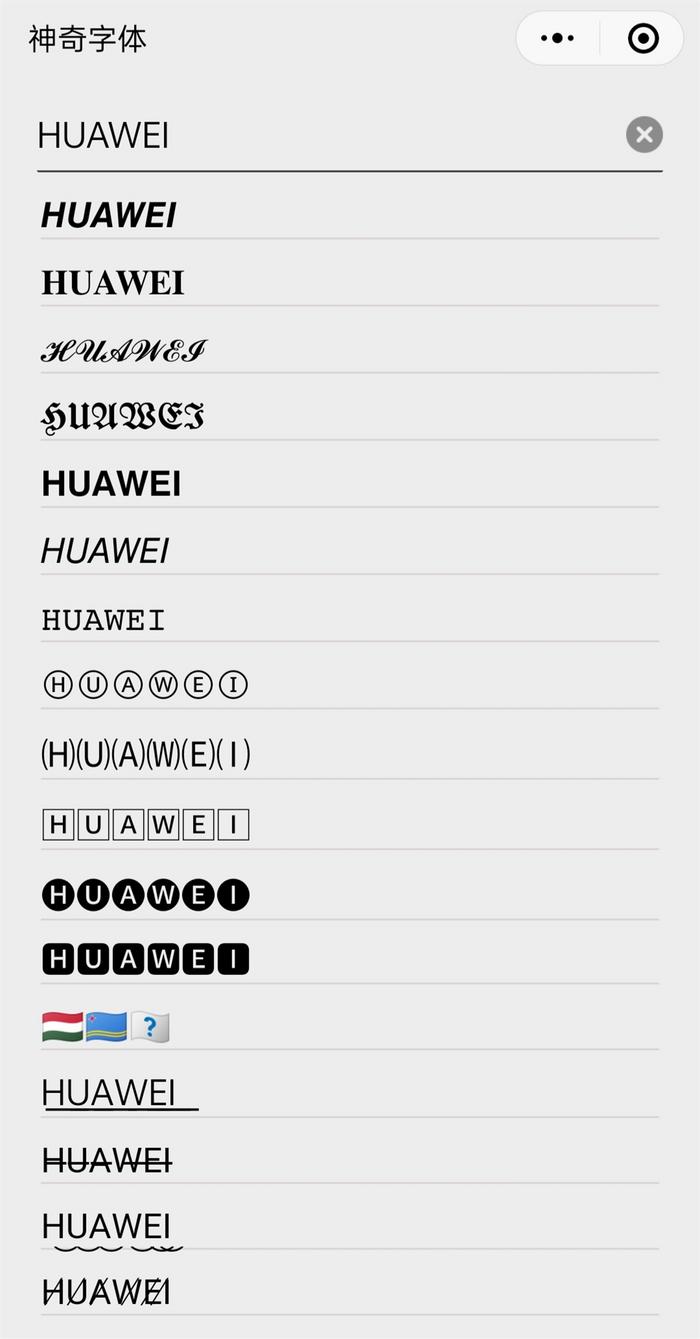Pick the black filled squares HUAWEI style
The height and width of the screenshot is (1339, 700).
click(x=349, y=960)
